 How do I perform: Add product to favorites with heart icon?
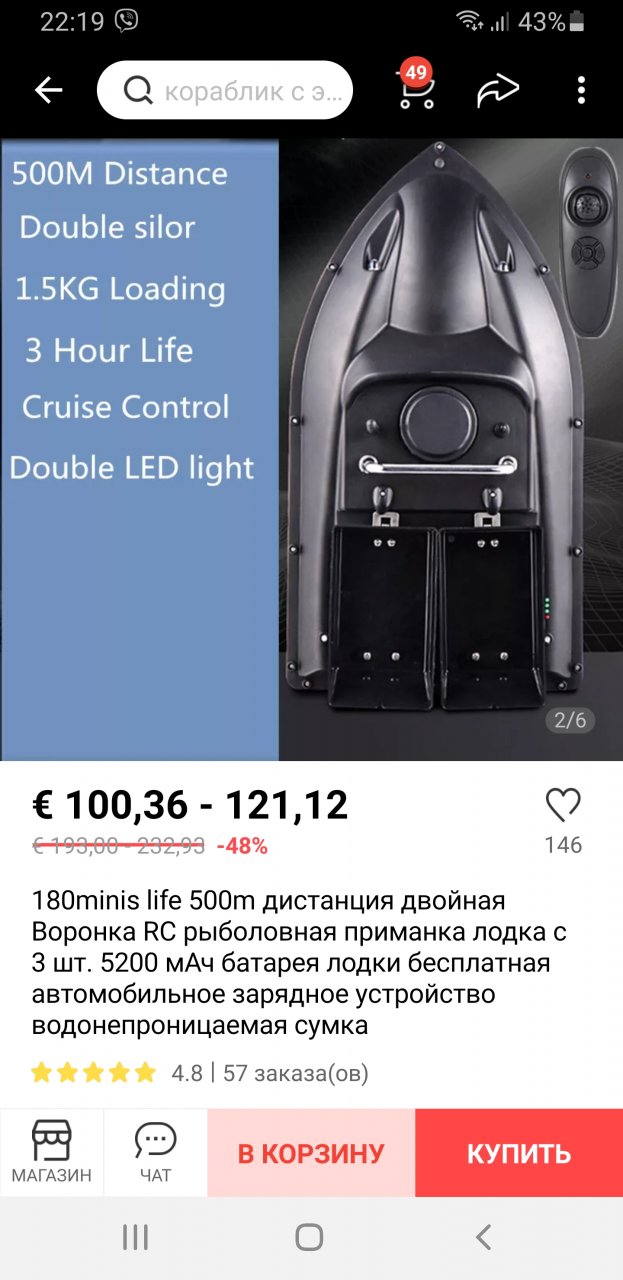point(563,806)
